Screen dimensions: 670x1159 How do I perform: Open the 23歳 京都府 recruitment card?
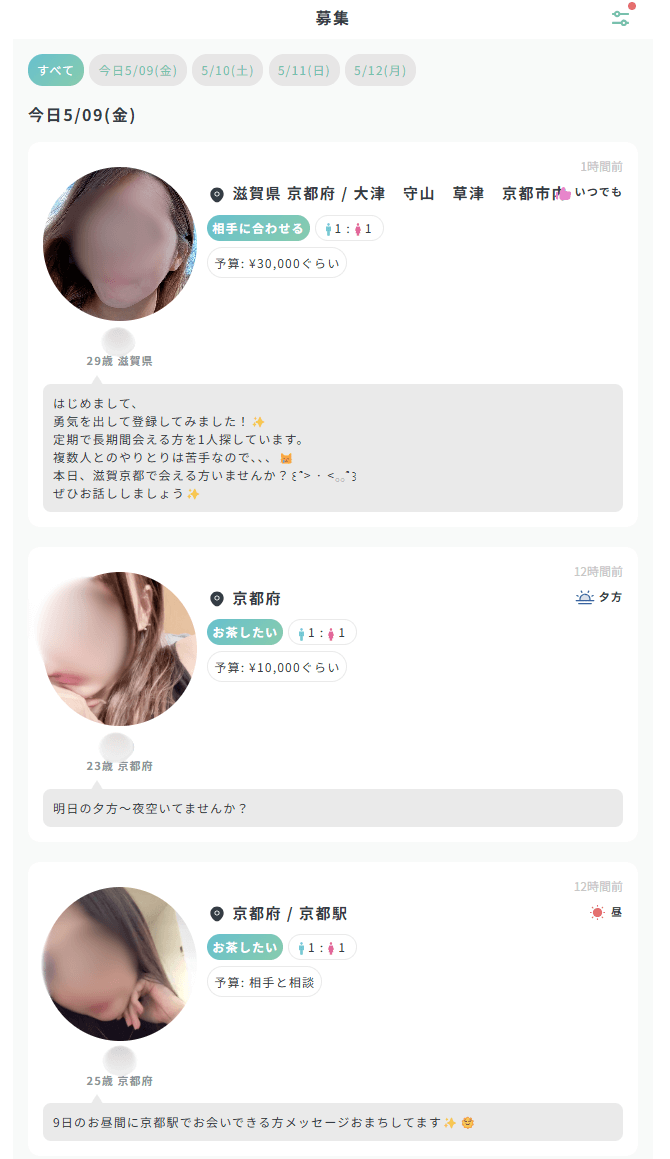click(x=332, y=694)
